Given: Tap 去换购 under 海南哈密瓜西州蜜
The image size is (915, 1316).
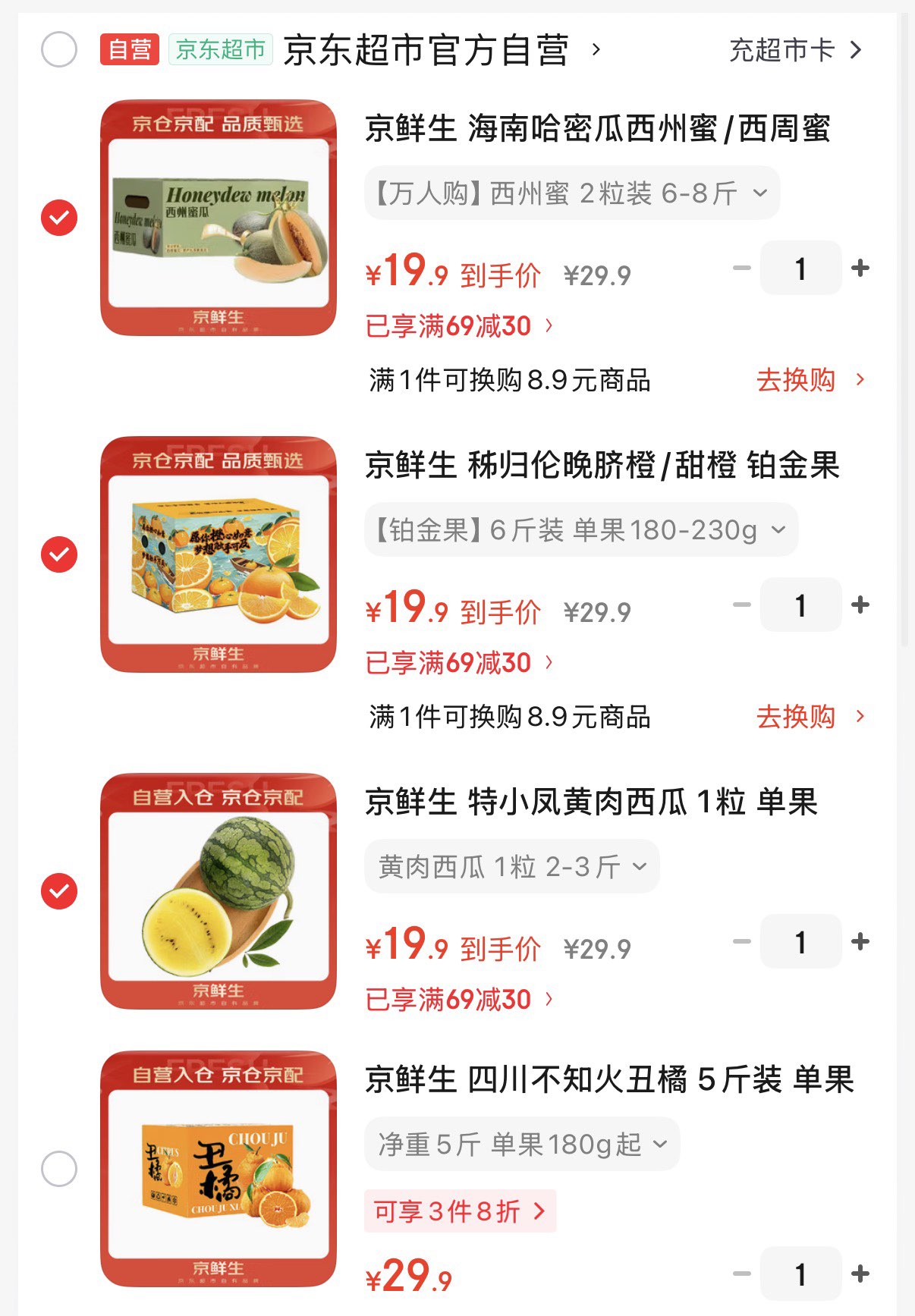Looking at the screenshot, I should [809, 380].
